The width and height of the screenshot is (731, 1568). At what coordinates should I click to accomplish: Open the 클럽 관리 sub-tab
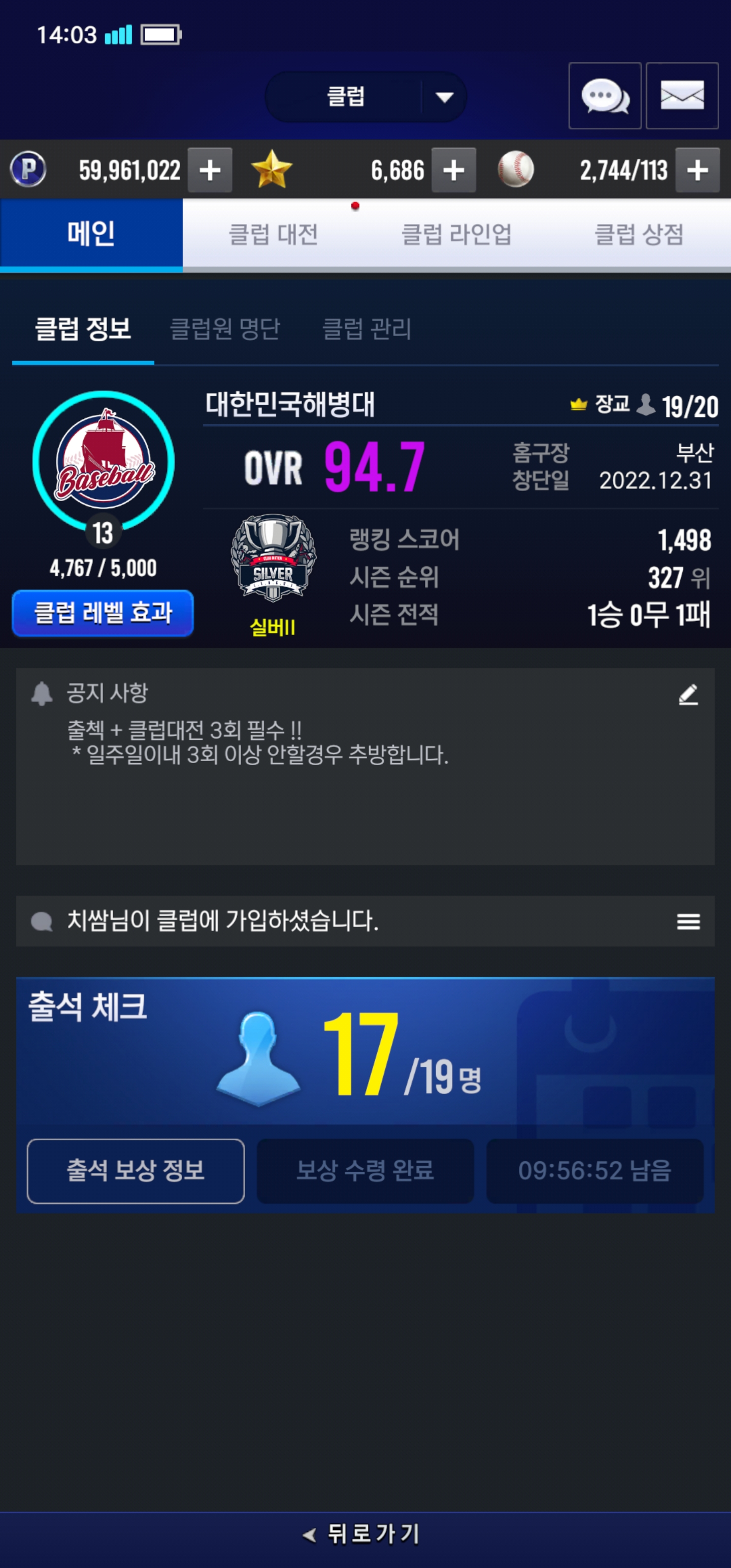pos(367,330)
